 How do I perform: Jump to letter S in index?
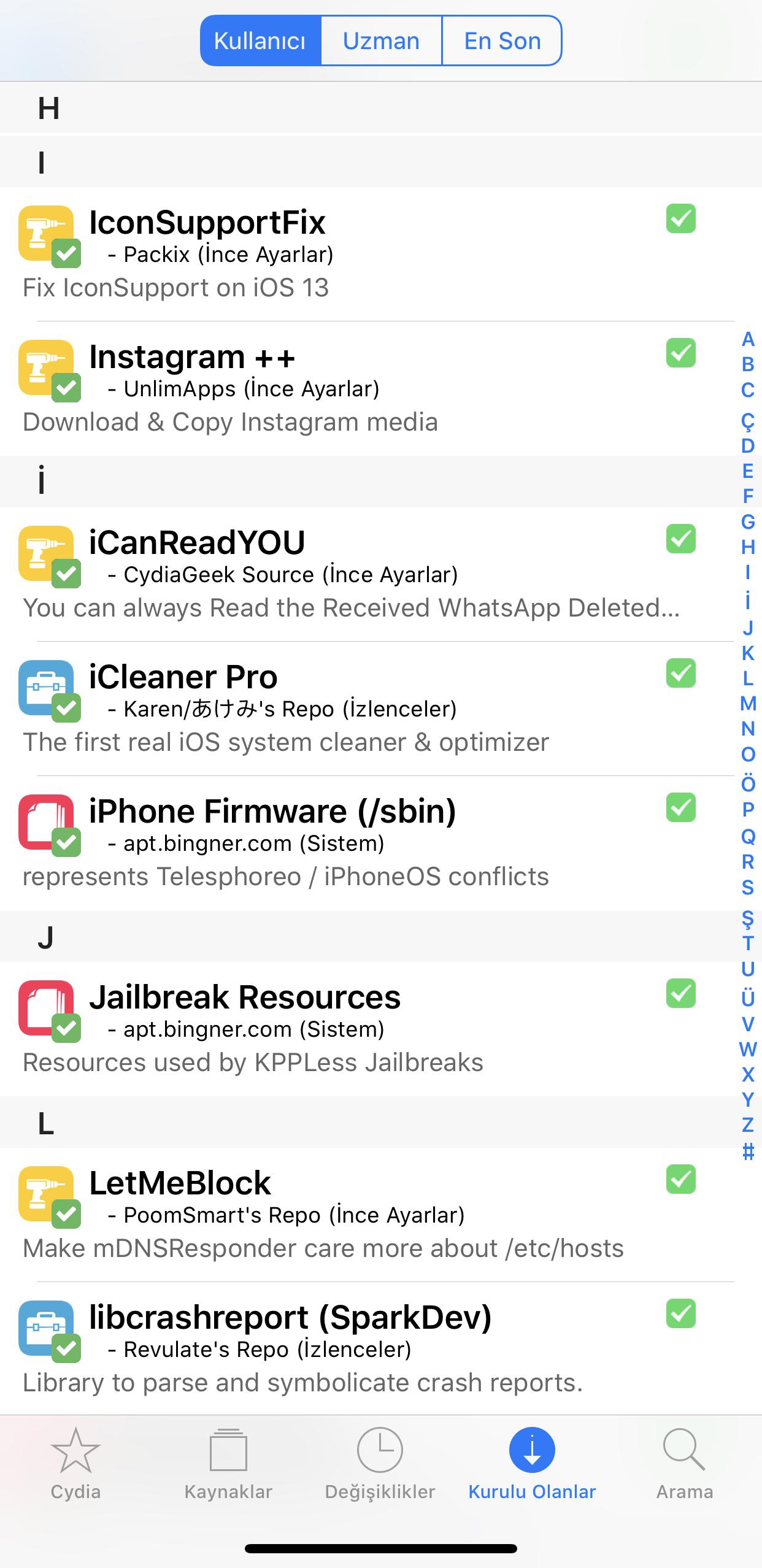[748, 887]
